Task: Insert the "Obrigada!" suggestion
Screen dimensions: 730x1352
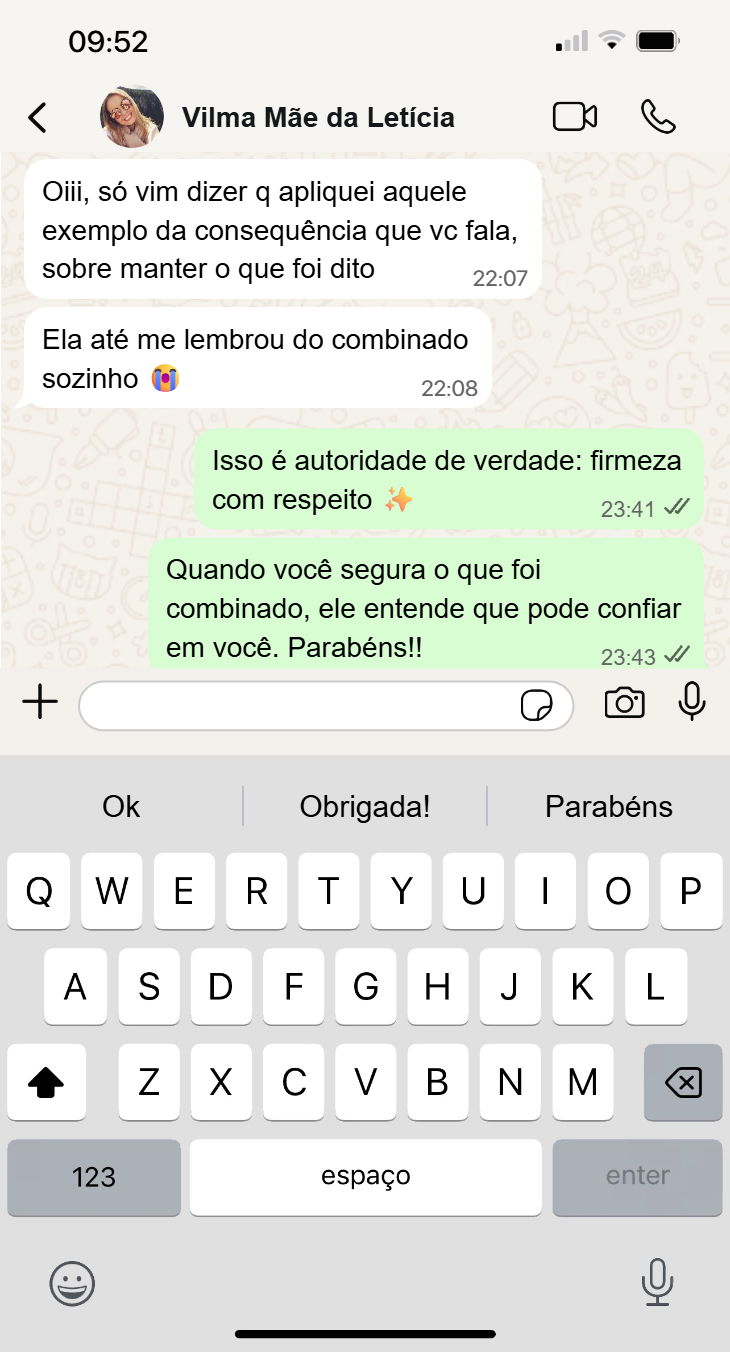Action: [365, 807]
